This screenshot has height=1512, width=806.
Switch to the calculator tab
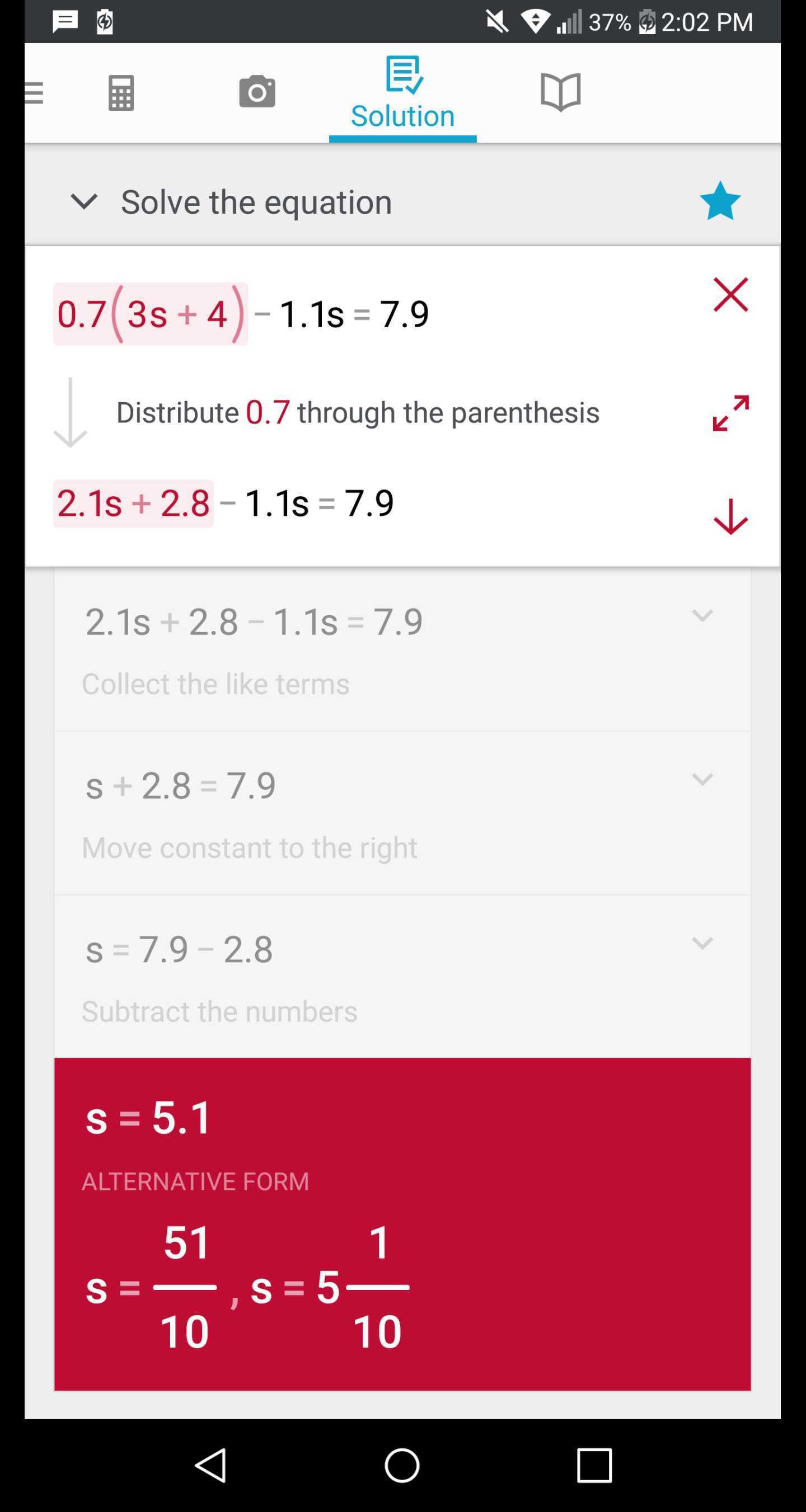121,93
